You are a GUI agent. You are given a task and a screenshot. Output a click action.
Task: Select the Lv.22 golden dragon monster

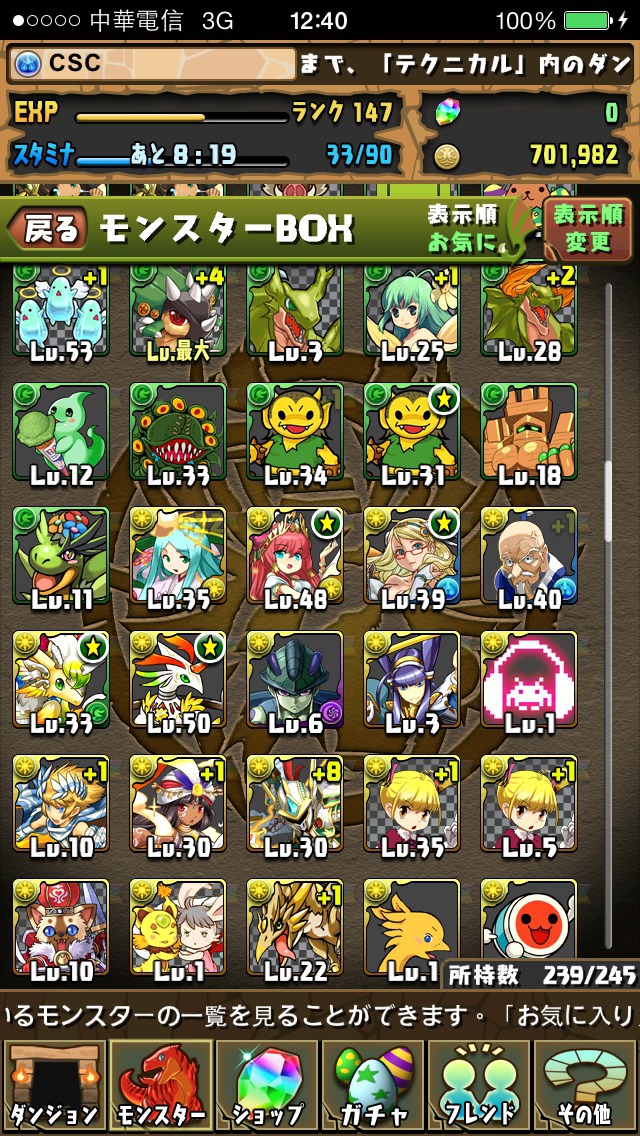pos(295,928)
